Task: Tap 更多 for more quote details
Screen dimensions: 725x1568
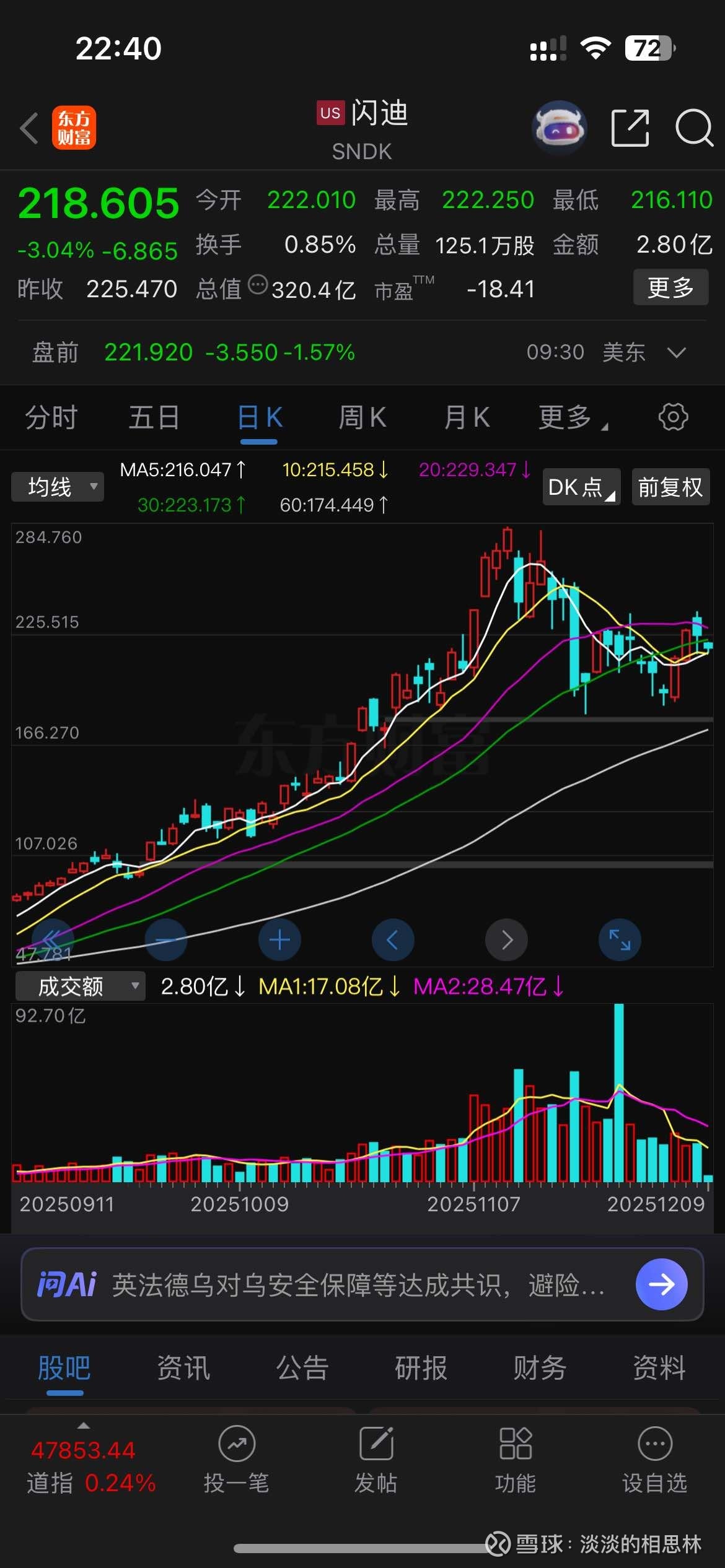Action: pos(670,287)
